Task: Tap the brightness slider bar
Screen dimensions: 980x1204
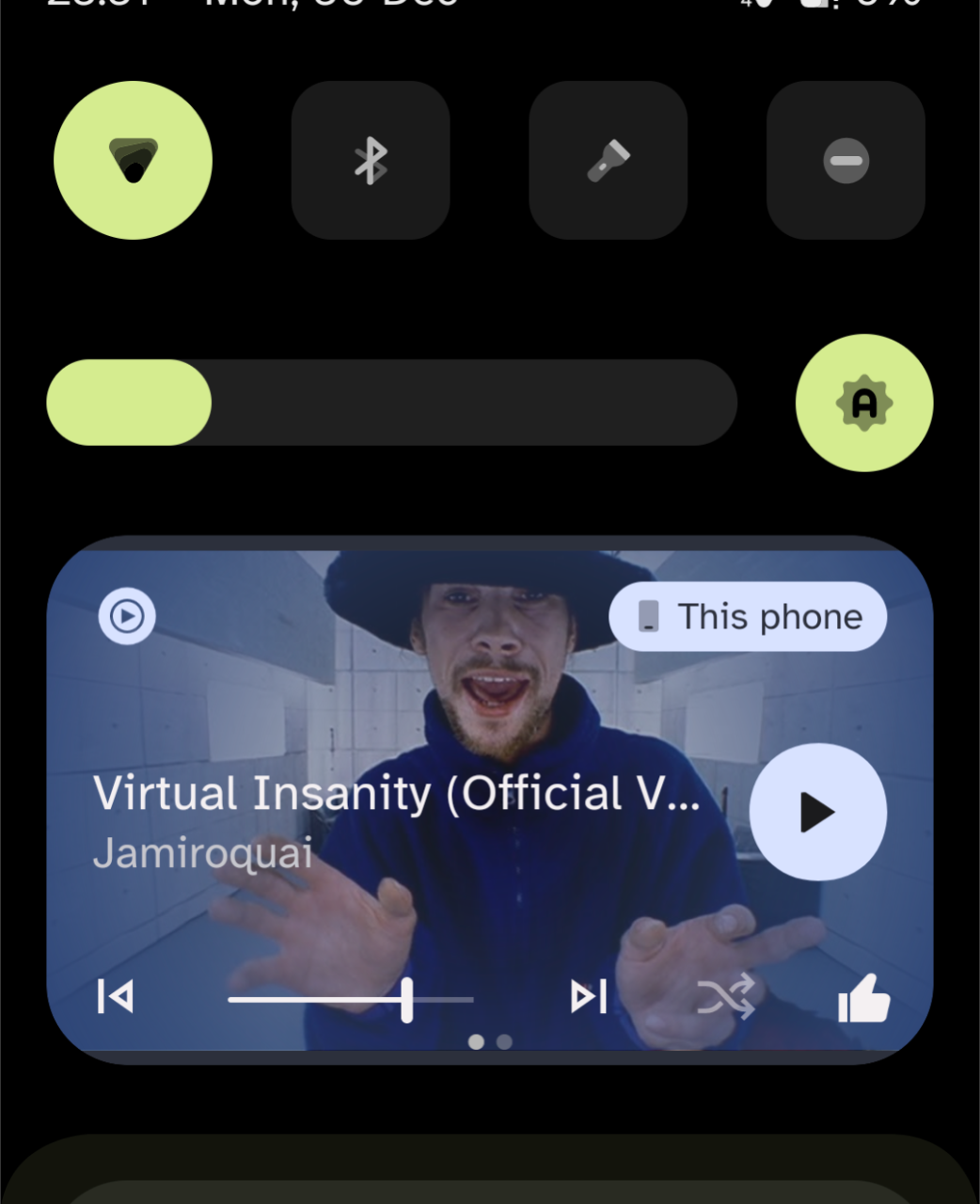Action: coord(391,403)
